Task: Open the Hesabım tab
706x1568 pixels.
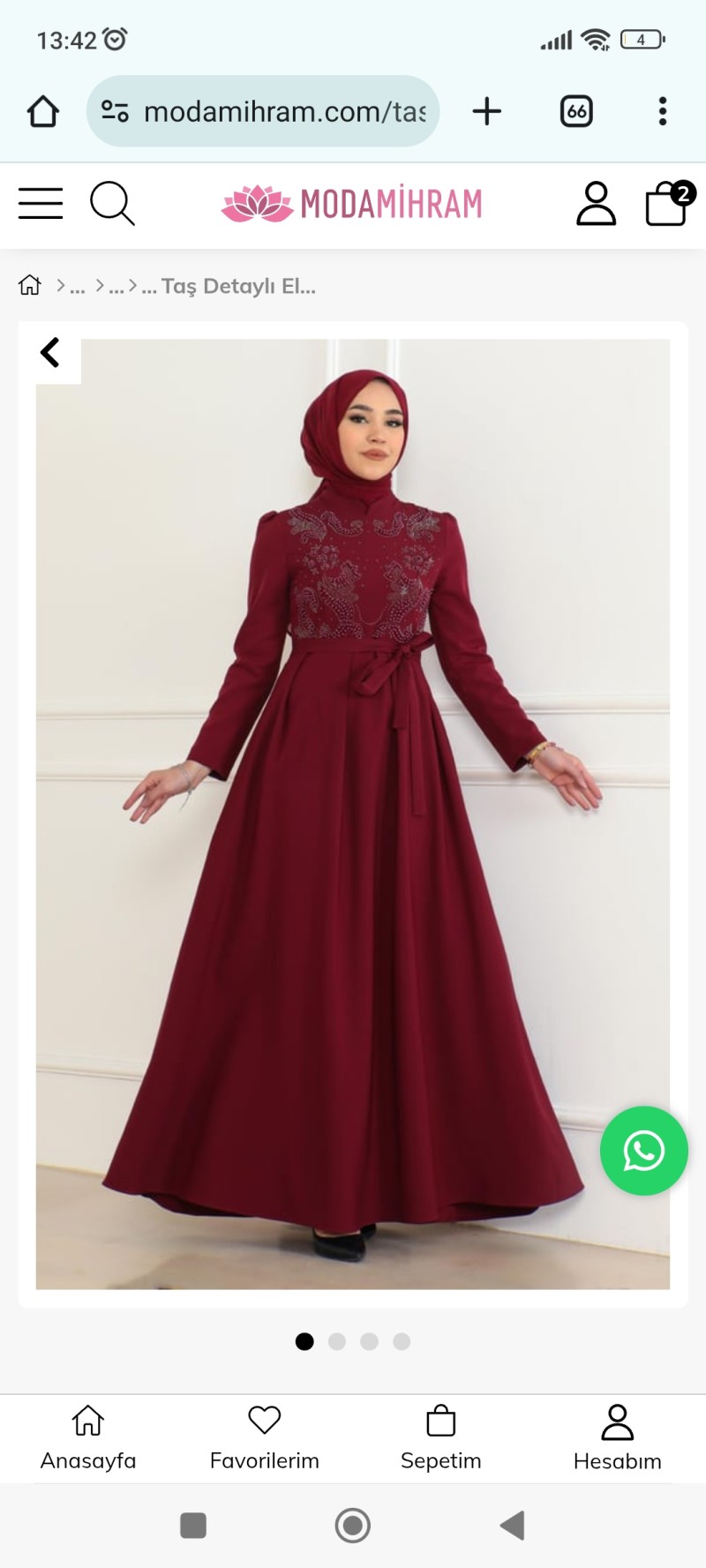Action: point(618,1438)
